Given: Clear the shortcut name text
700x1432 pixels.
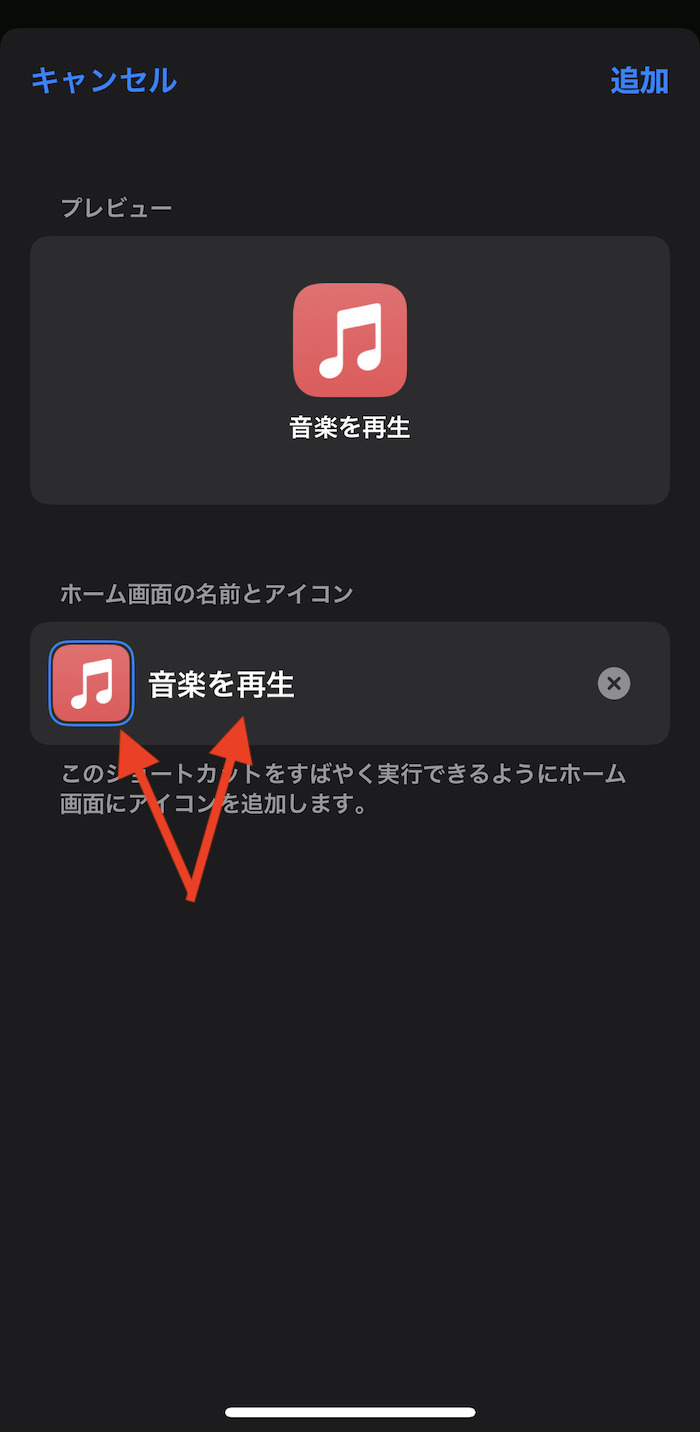Looking at the screenshot, I should (614, 684).
